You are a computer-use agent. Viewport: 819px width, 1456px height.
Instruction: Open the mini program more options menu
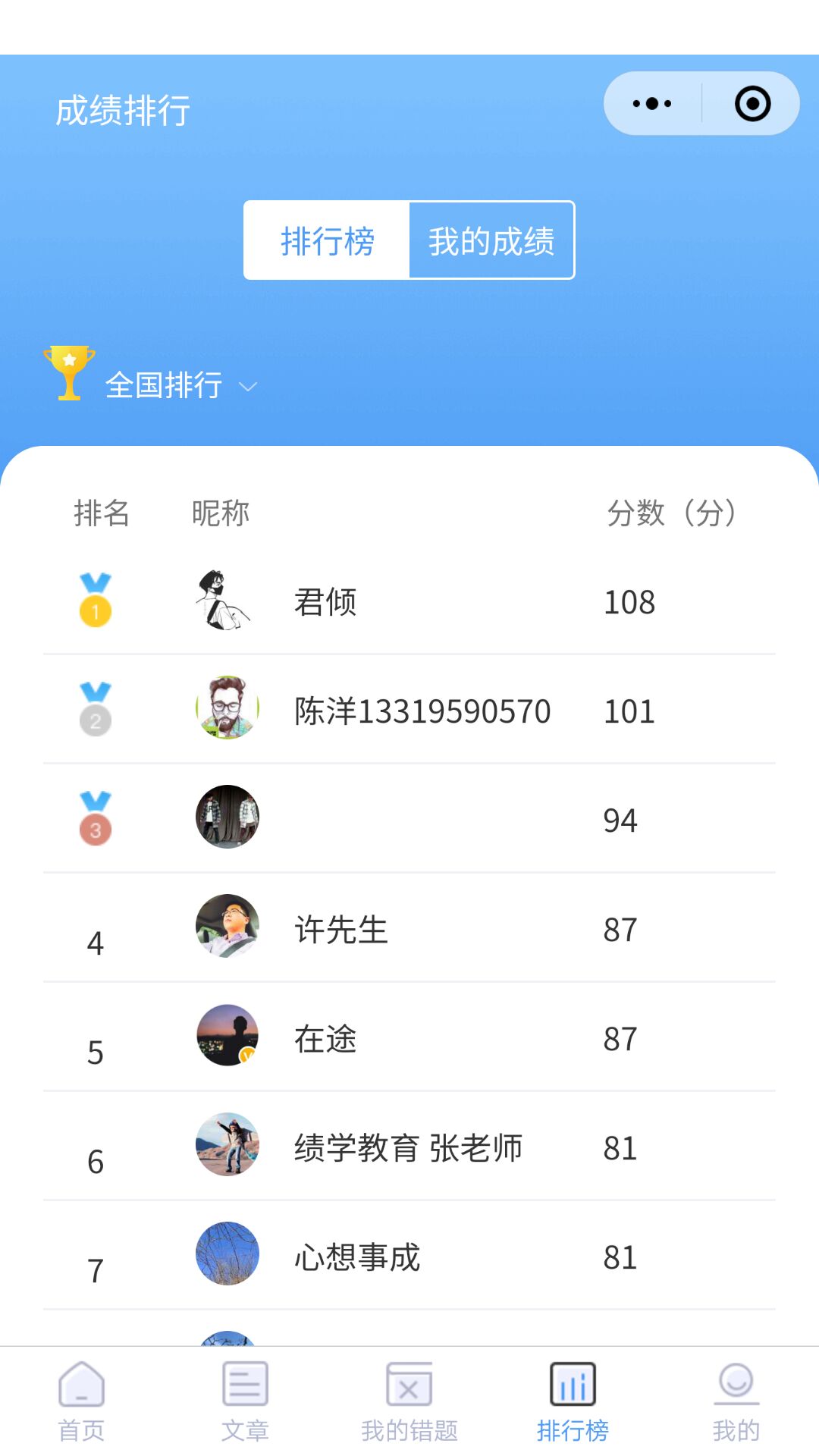[652, 104]
